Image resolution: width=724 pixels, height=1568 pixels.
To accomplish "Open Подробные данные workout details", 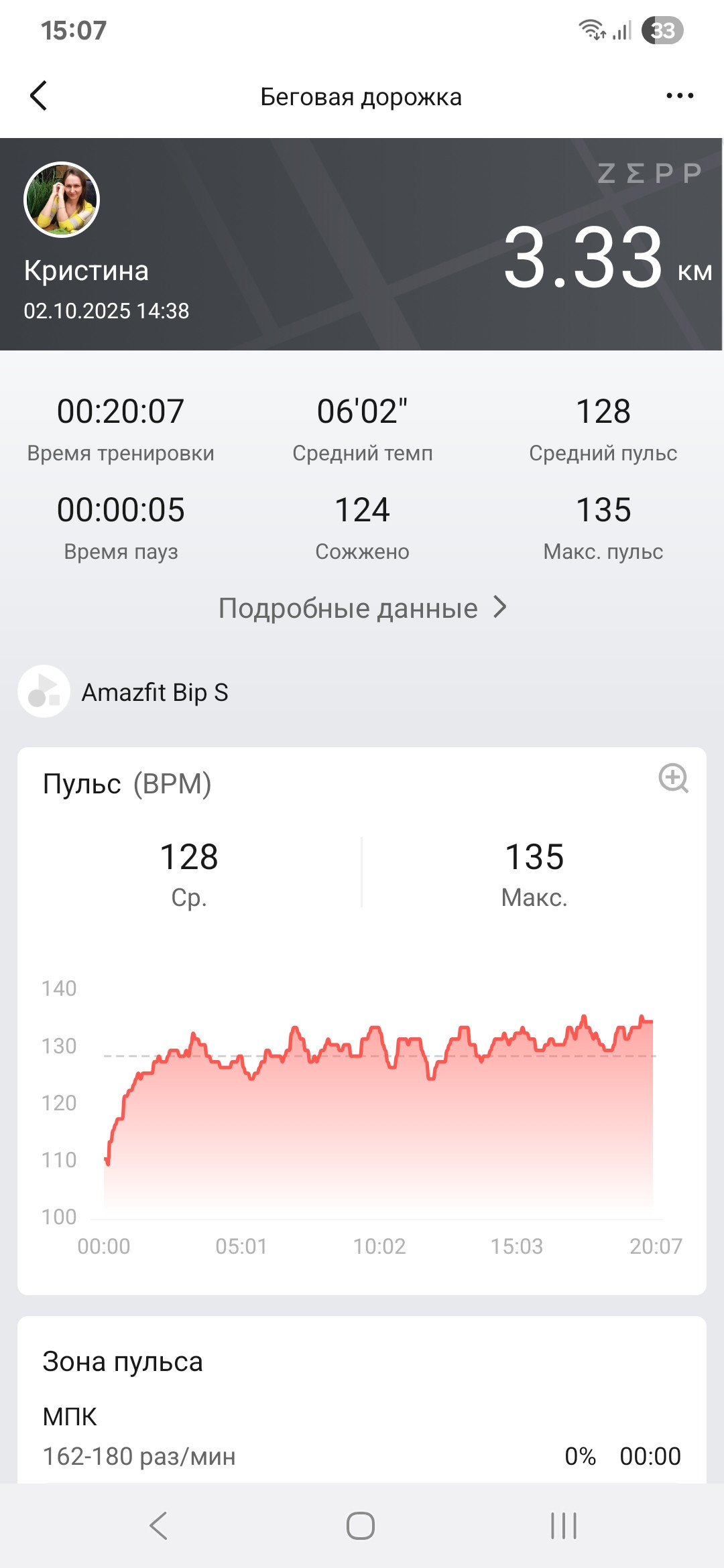I will pyautogui.click(x=362, y=608).
